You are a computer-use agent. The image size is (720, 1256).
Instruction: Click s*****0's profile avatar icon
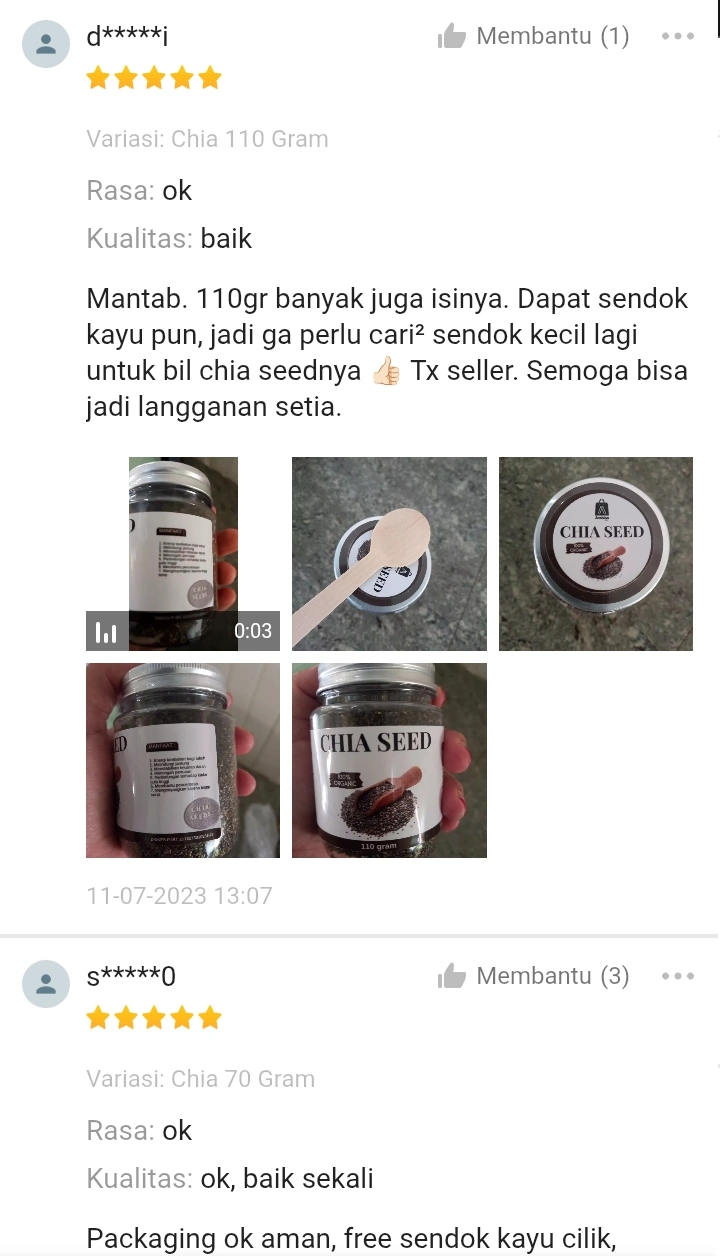coord(46,984)
